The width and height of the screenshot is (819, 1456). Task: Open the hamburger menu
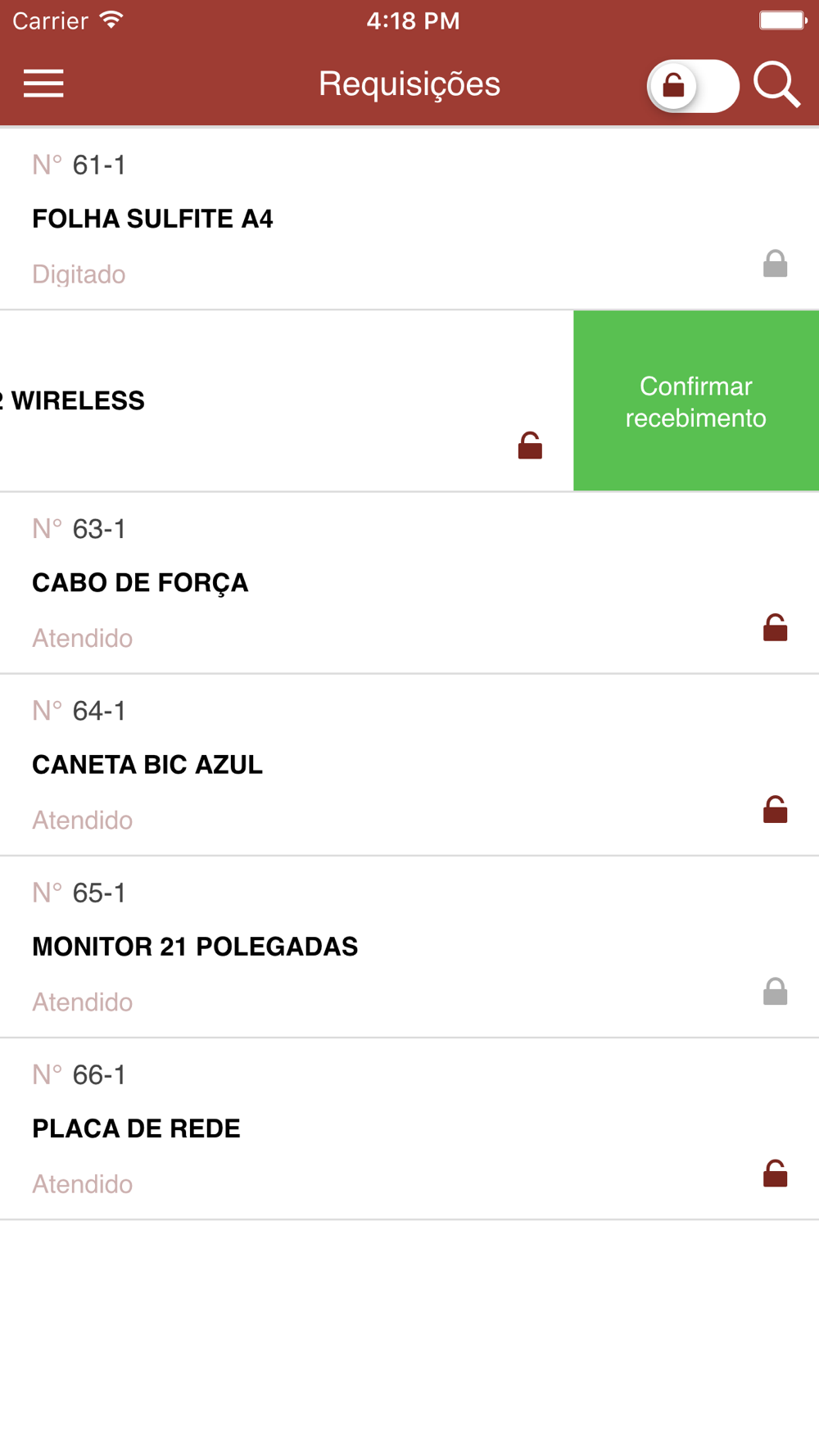tap(43, 84)
